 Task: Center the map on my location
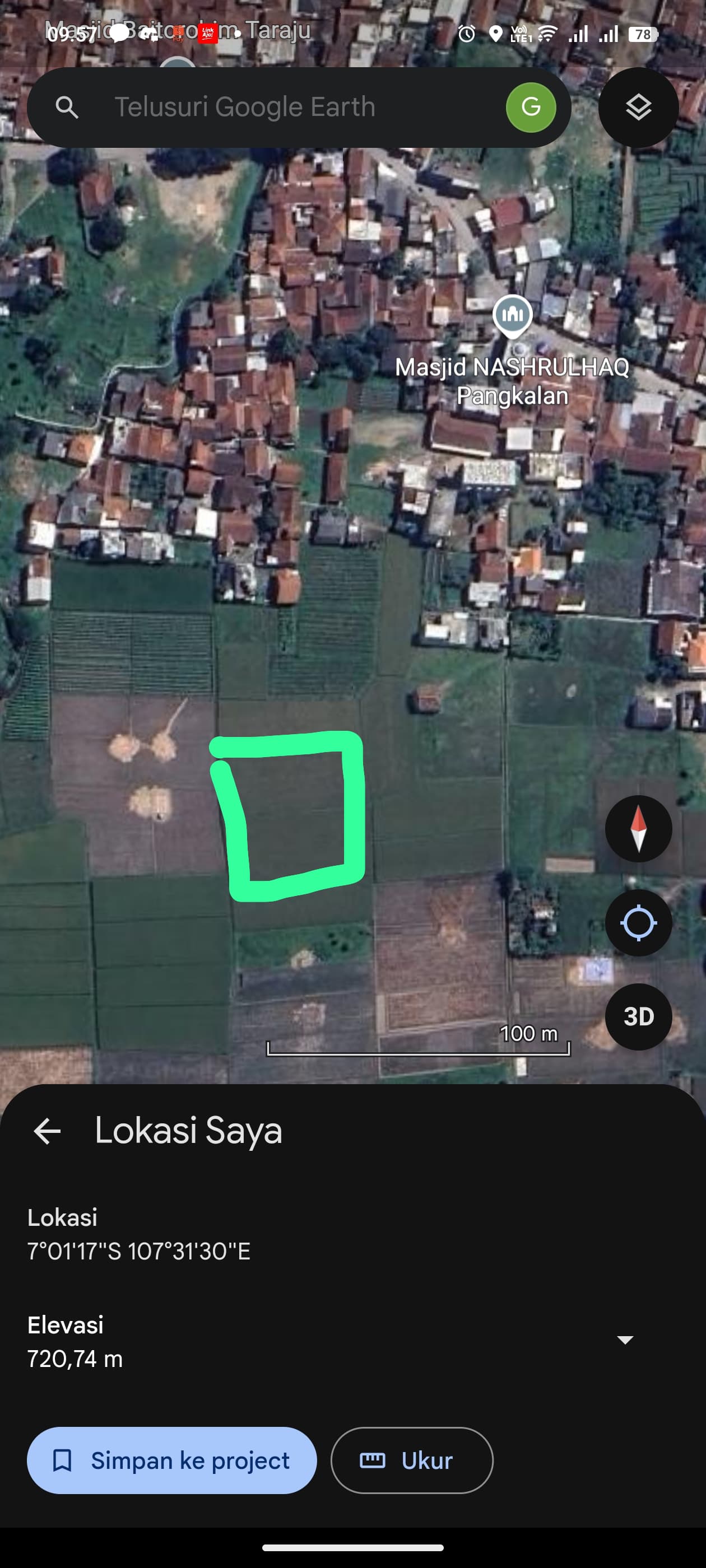coord(638,923)
